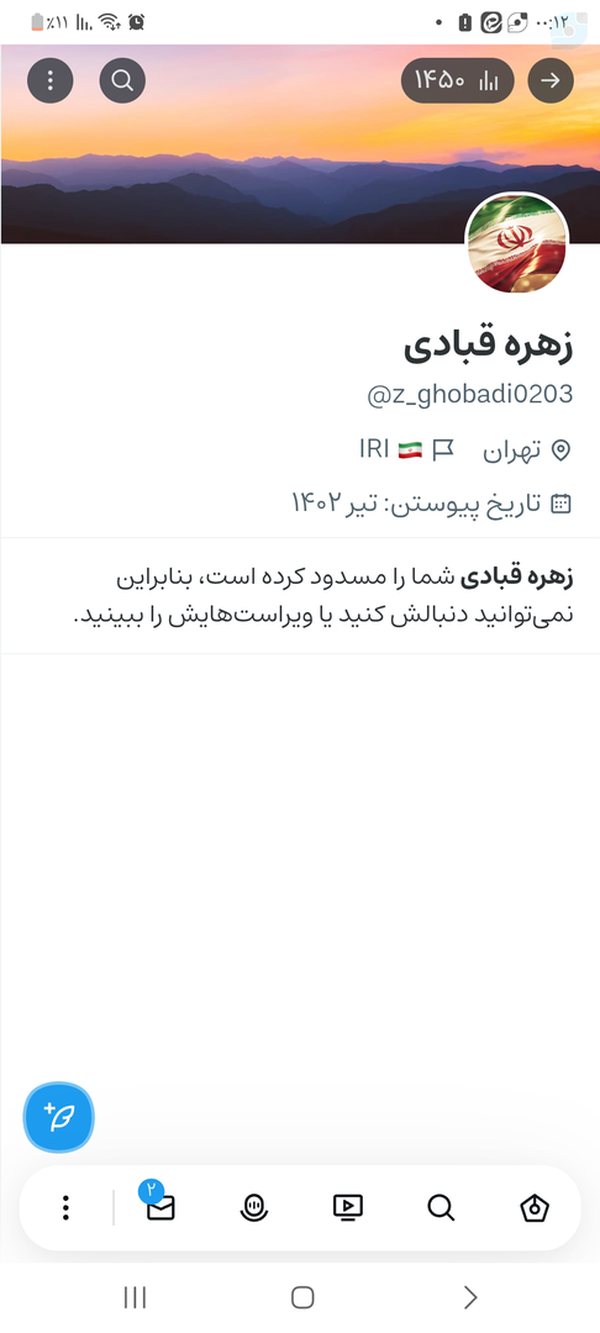600x1333 pixels.
Task: Open the profile overflow menu
Action: tap(50, 81)
